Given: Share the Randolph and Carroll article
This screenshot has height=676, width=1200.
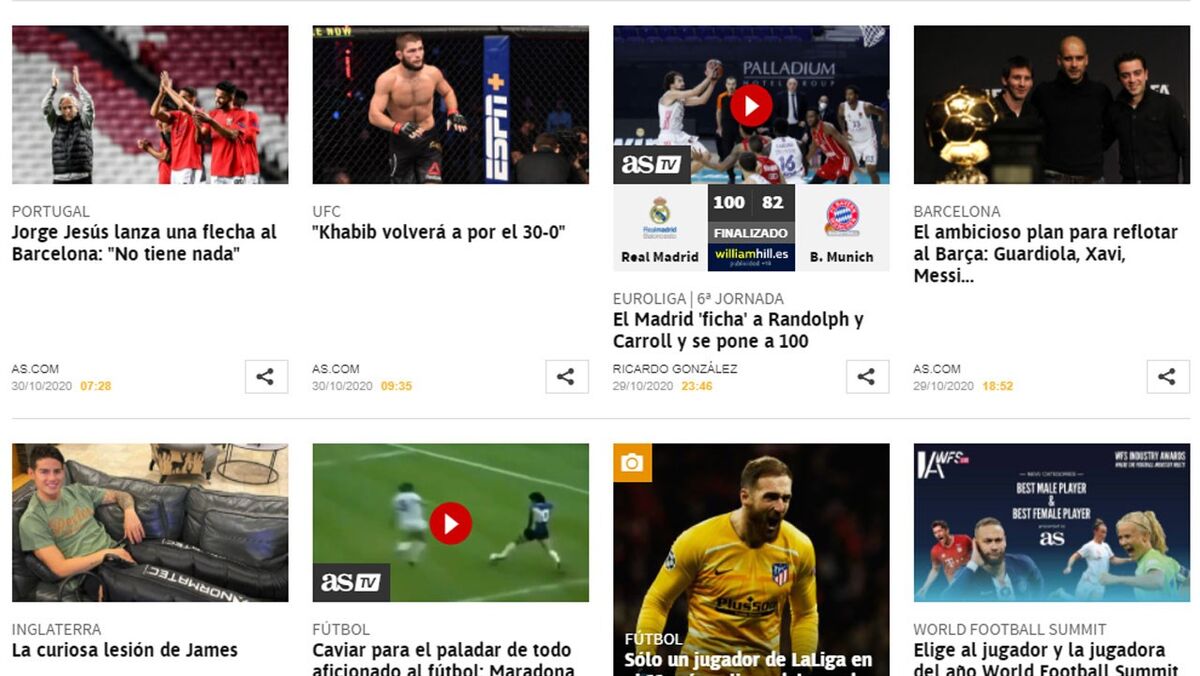Looking at the screenshot, I should [x=867, y=377].
